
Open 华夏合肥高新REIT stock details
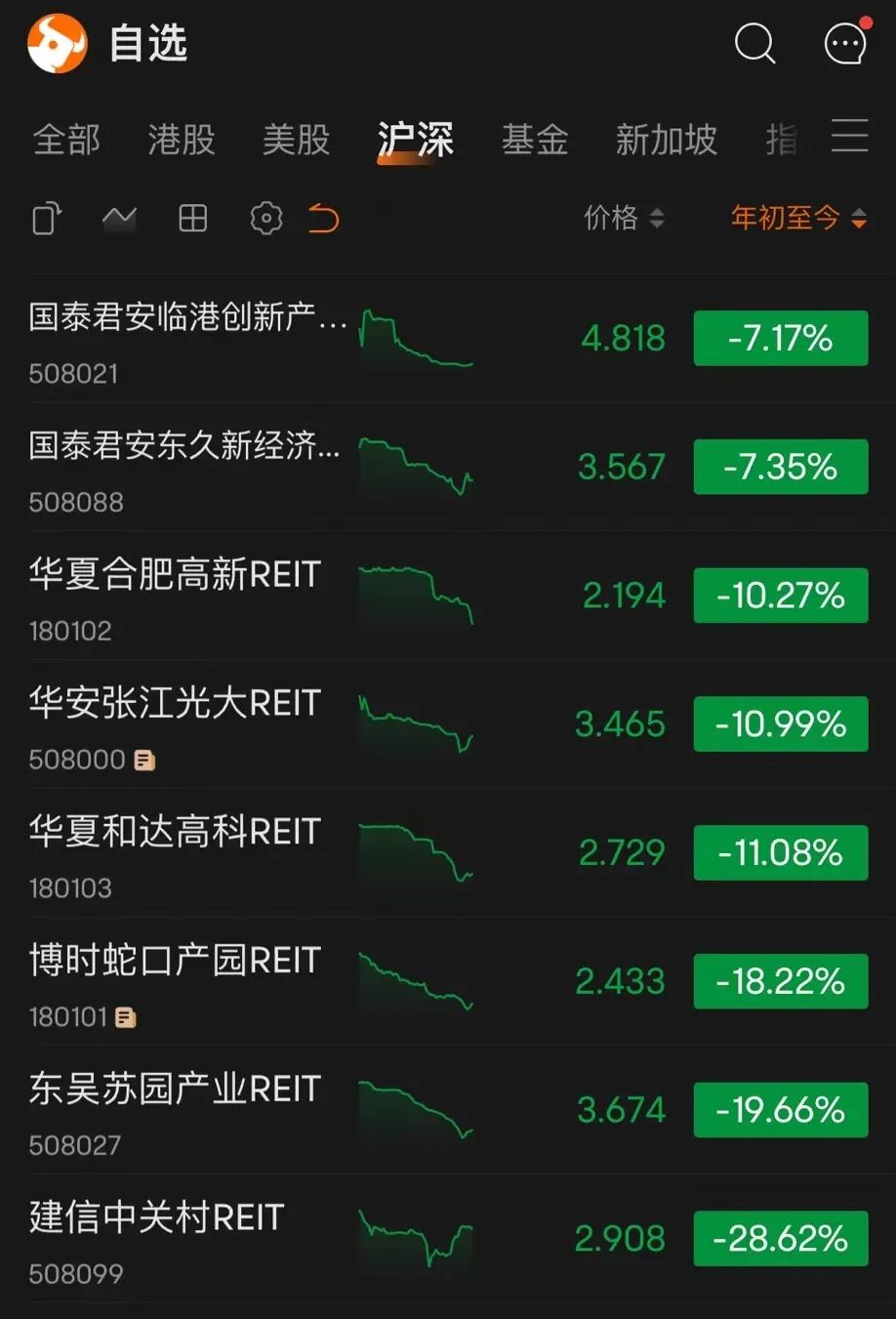click(x=176, y=596)
